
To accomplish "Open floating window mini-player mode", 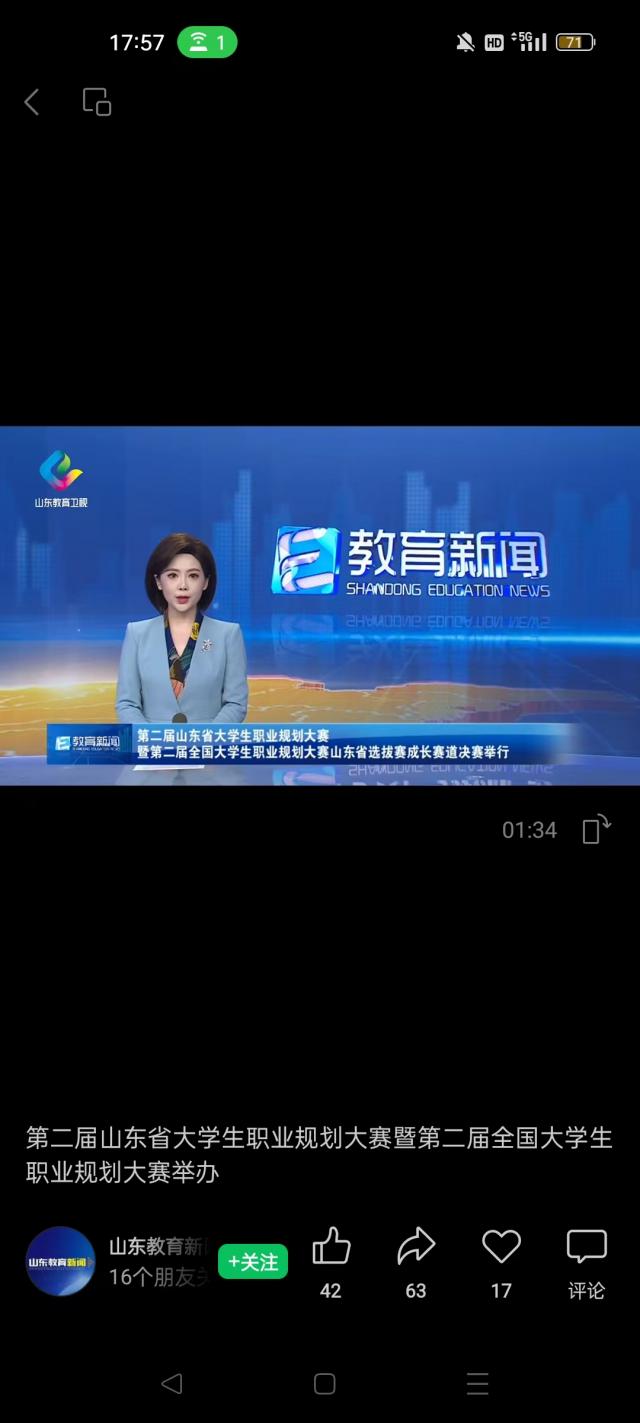I will [x=97, y=101].
